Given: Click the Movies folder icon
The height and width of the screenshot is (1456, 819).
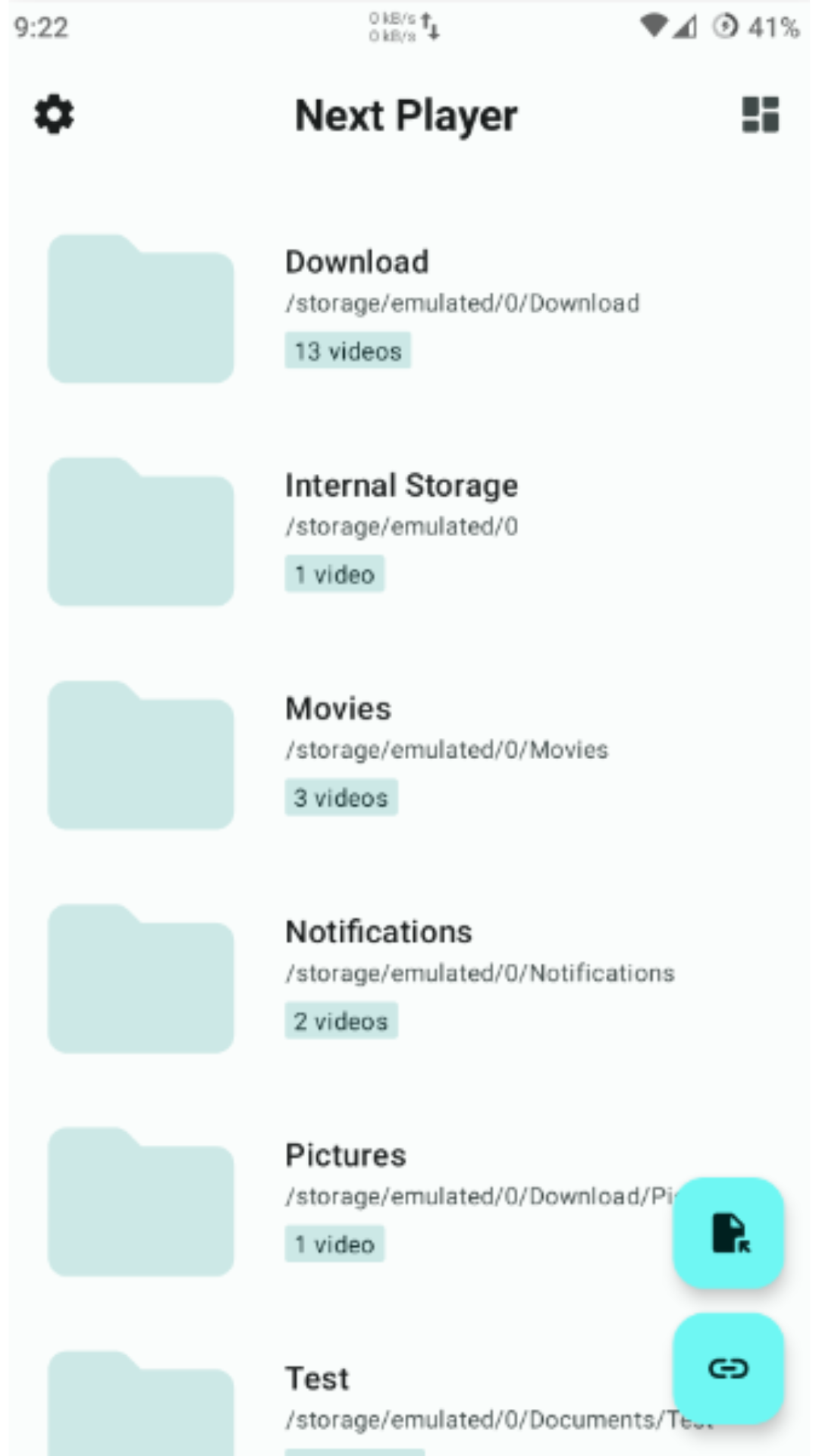Looking at the screenshot, I should point(140,755).
